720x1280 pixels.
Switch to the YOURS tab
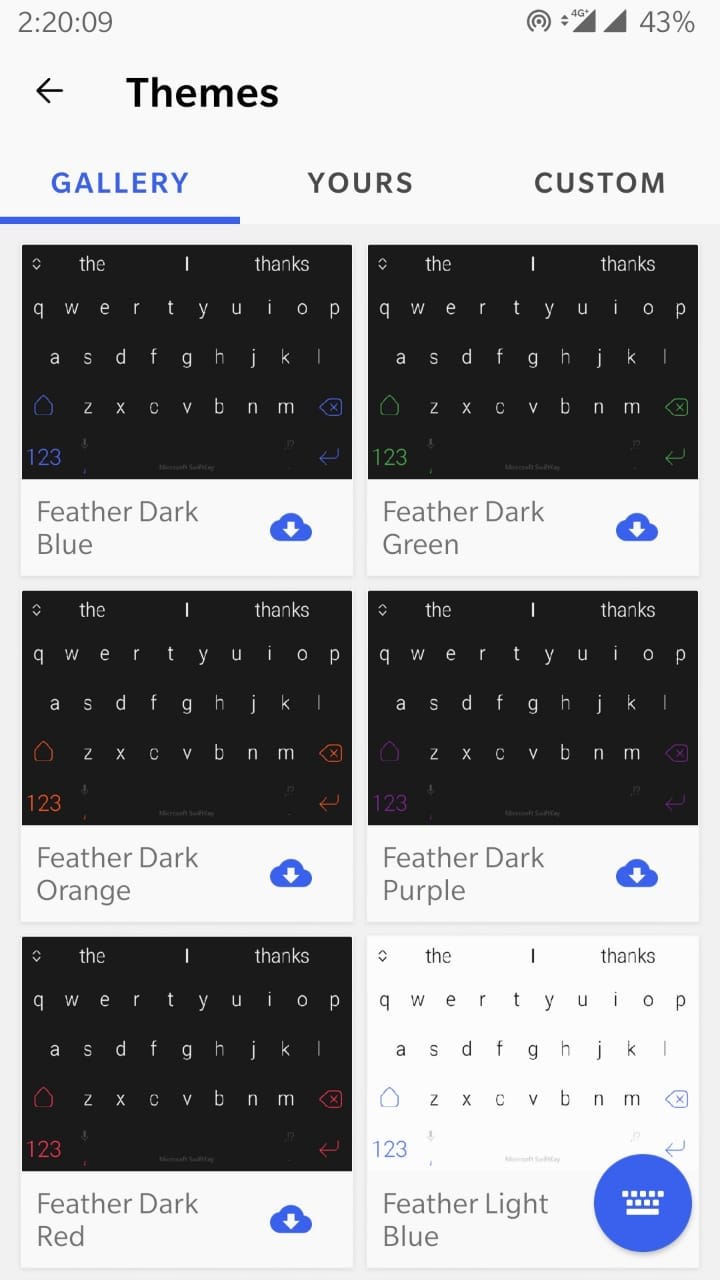coord(360,183)
